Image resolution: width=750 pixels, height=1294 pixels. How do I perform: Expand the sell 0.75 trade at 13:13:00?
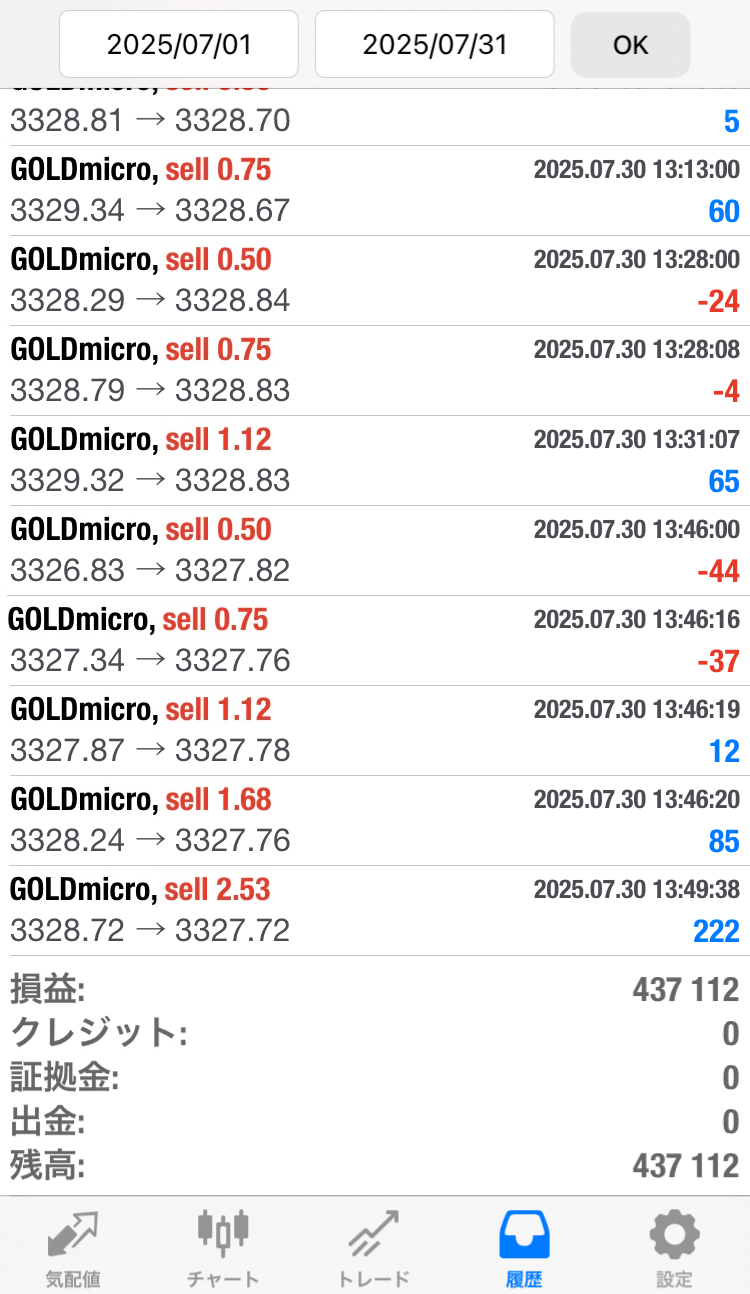(x=375, y=191)
